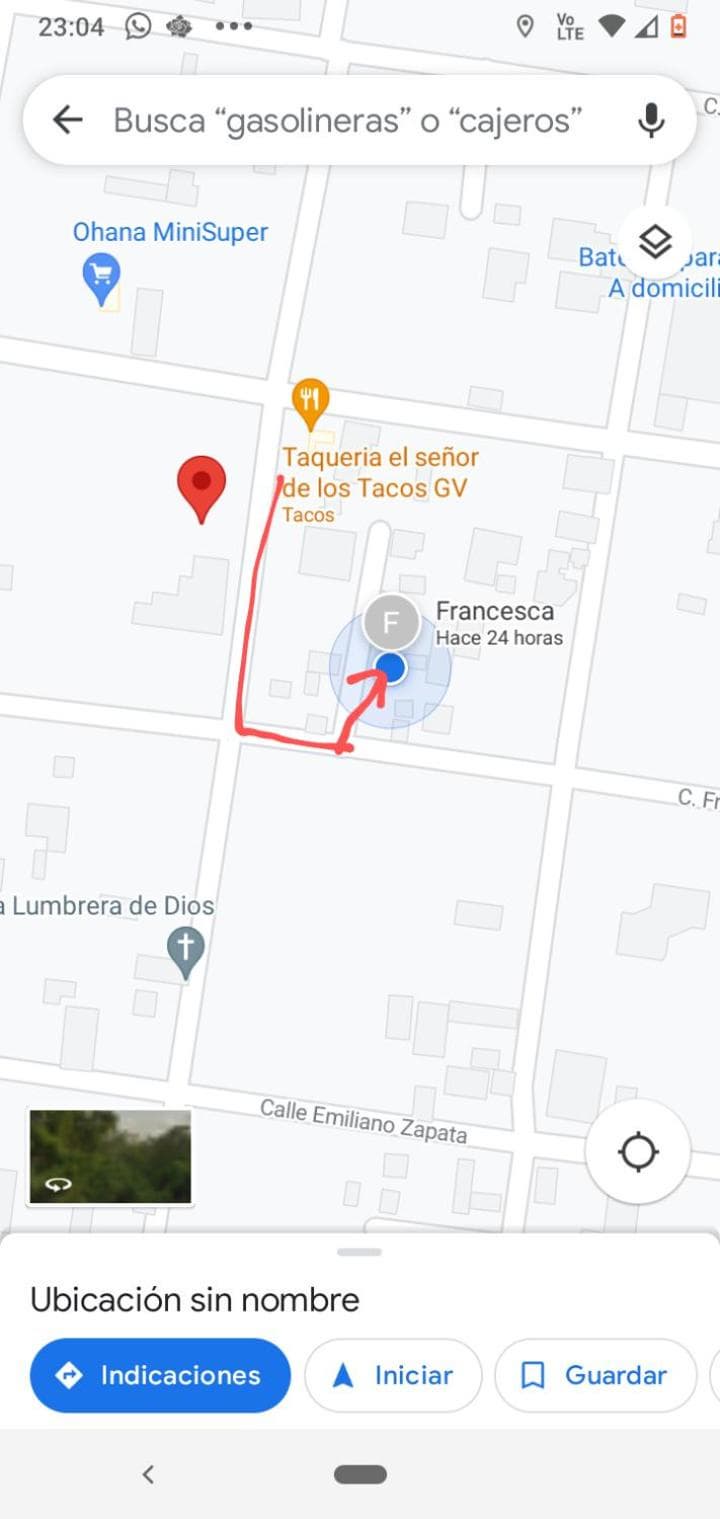Save this place with Guardar

tap(595, 1375)
